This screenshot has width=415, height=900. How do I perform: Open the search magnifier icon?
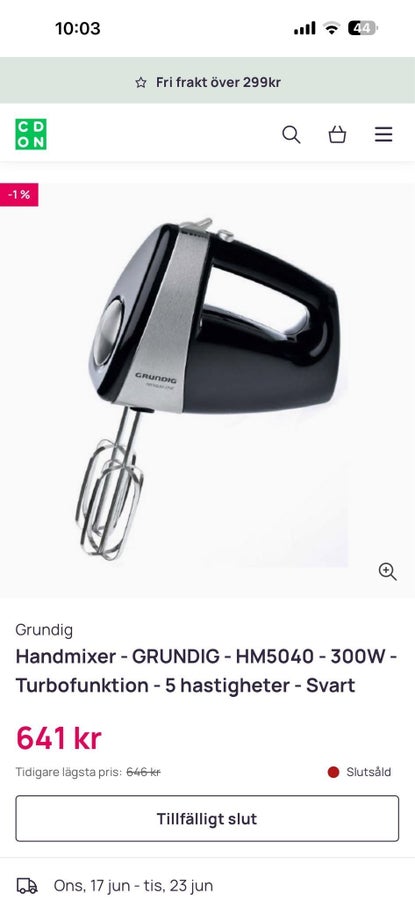pos(291,135)
